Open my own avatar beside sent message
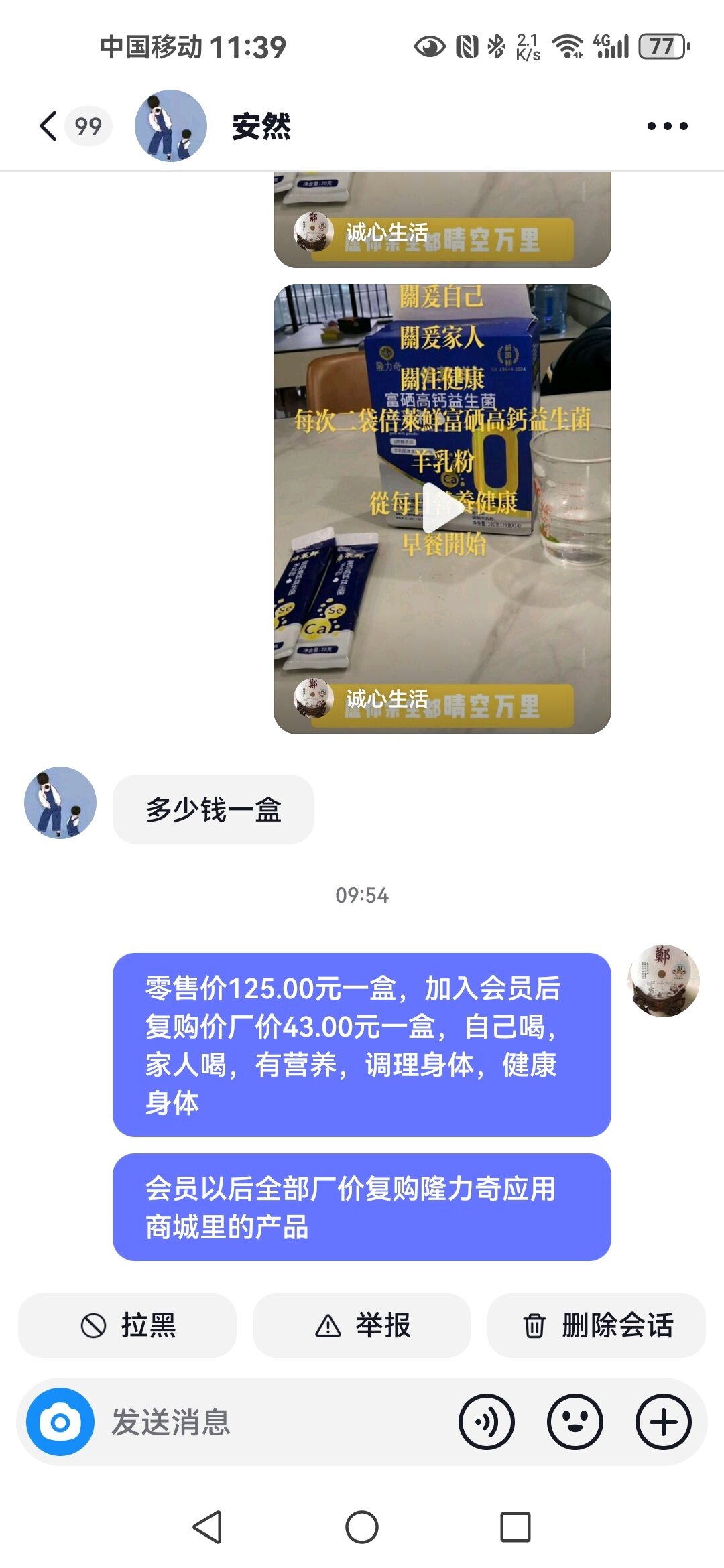The height and width of the screenshot is (1568, 724). [663, 981]
